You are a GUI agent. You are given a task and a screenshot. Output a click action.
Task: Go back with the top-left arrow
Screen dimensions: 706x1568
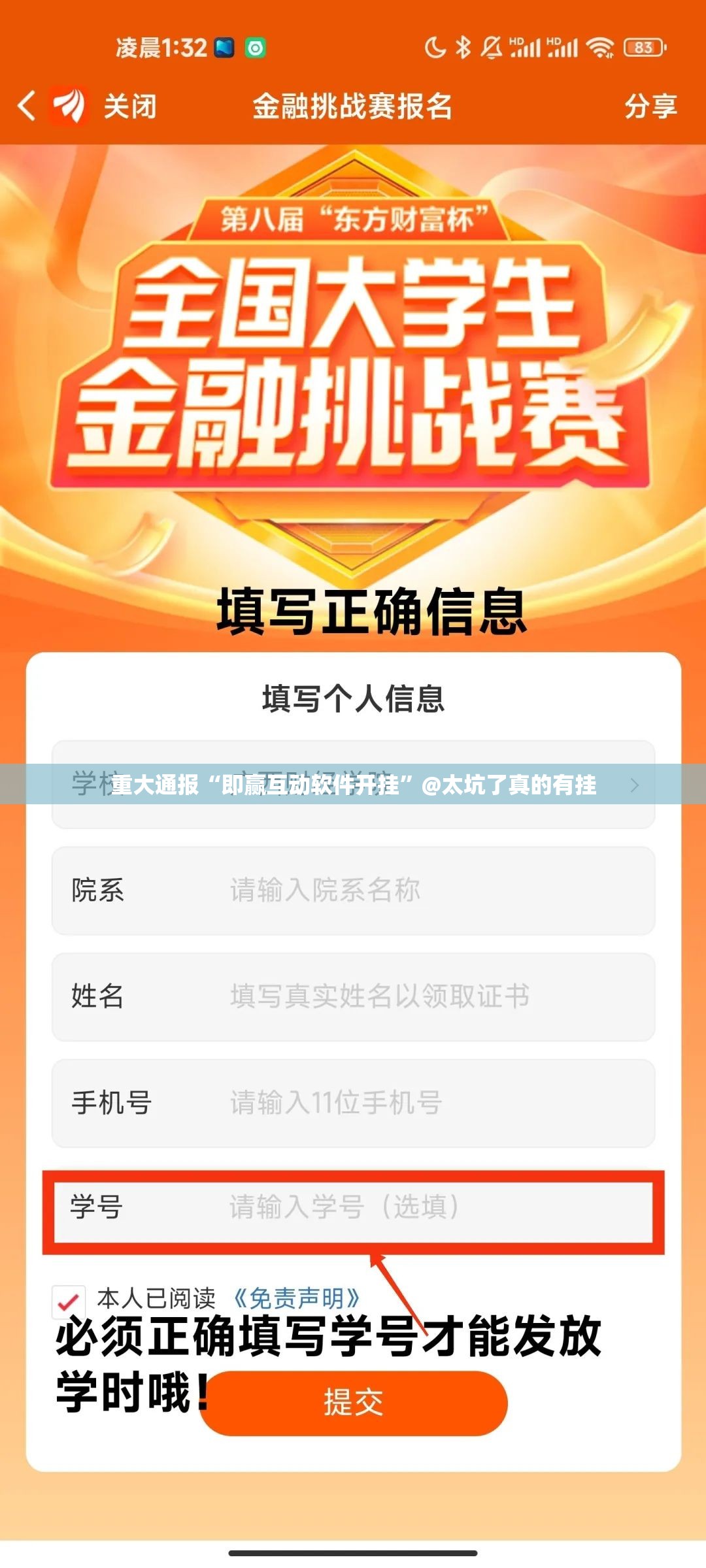(27, 106)
